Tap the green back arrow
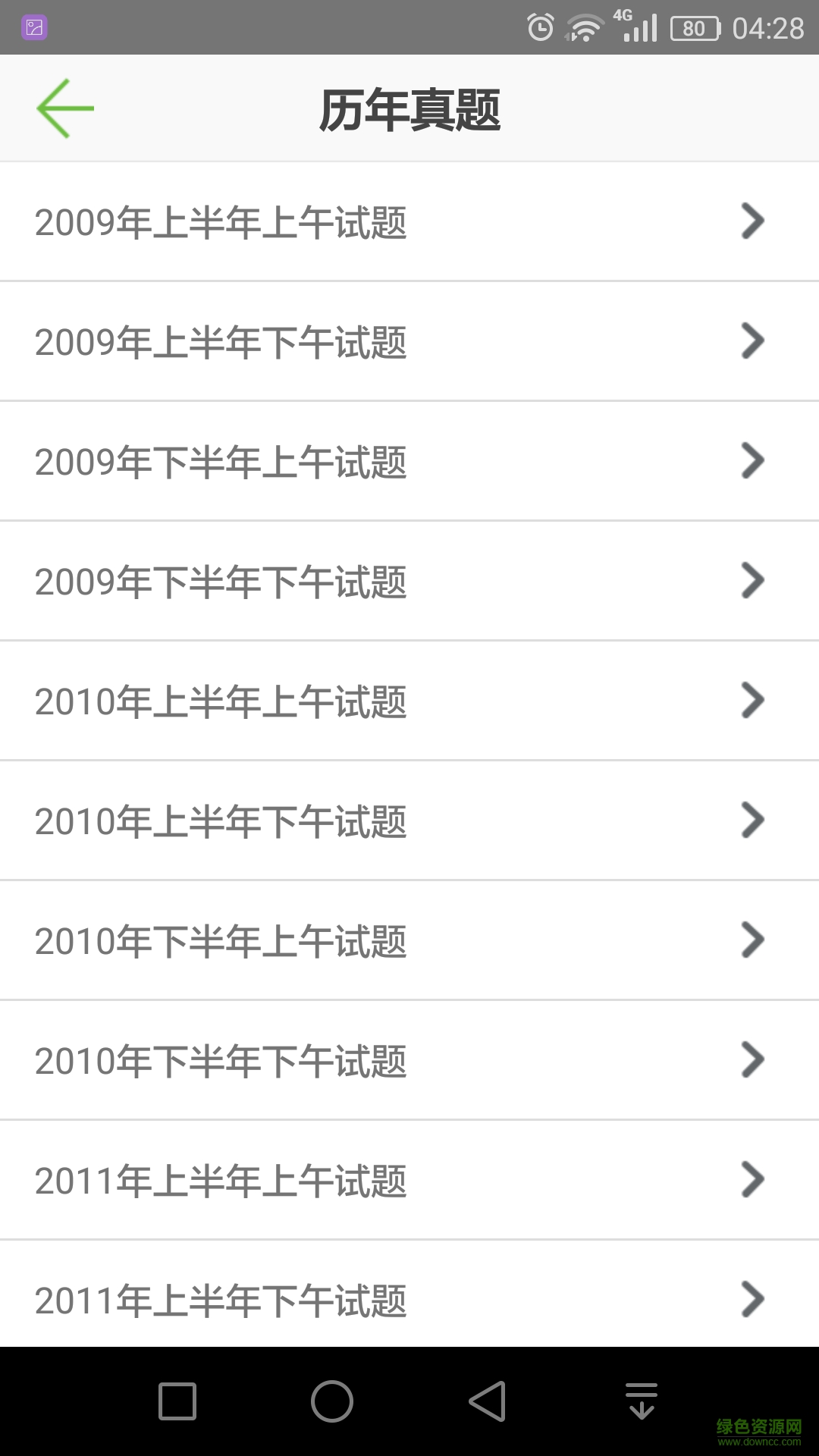 65,107
